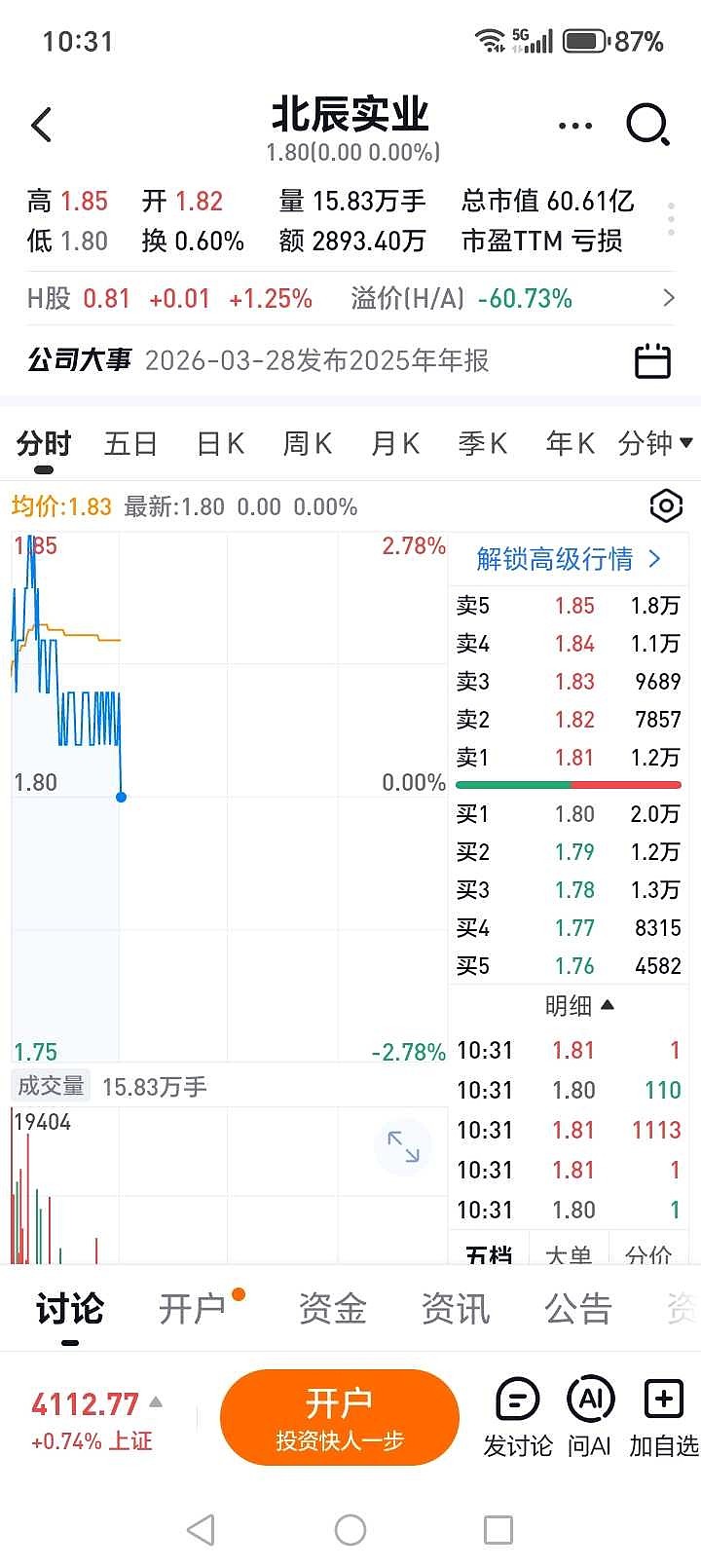Switch to the 日K chart tab

click(x=220, y=444)
